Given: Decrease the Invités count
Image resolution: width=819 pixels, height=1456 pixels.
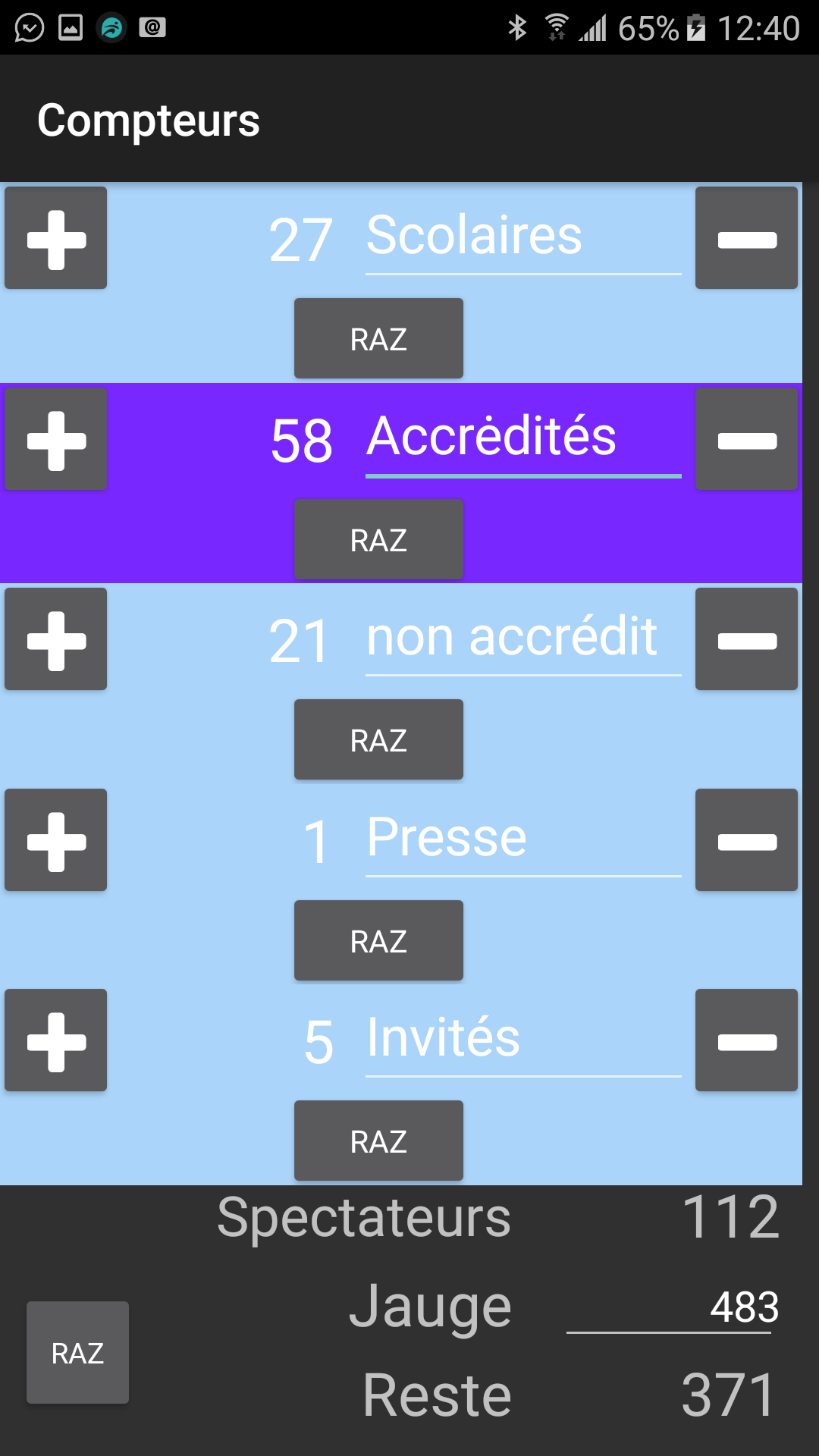Looking at the screenshot, I should tap(746, 1040).
